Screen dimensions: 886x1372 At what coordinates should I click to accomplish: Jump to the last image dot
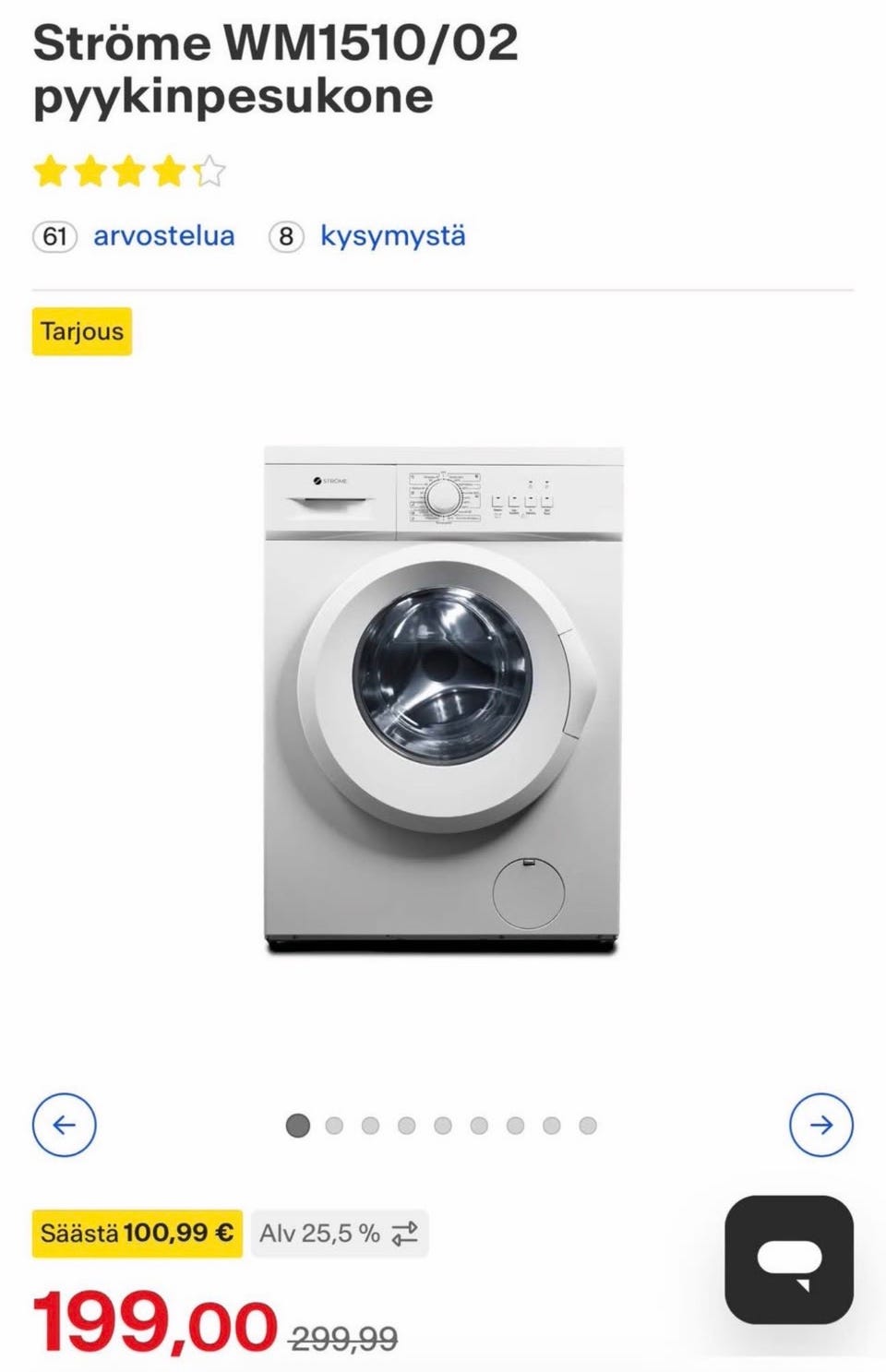coord(588,1126)
